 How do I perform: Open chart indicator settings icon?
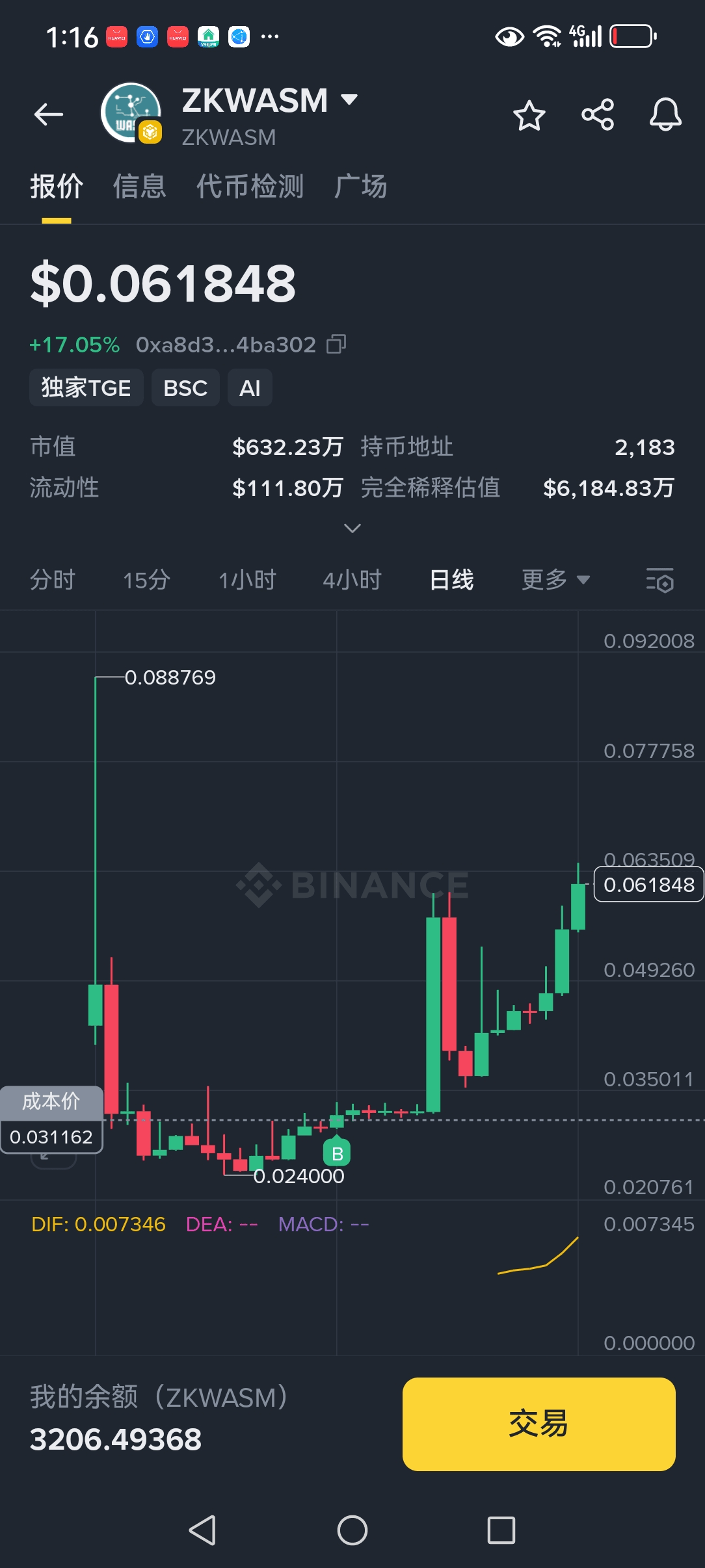tap(659, 580)
